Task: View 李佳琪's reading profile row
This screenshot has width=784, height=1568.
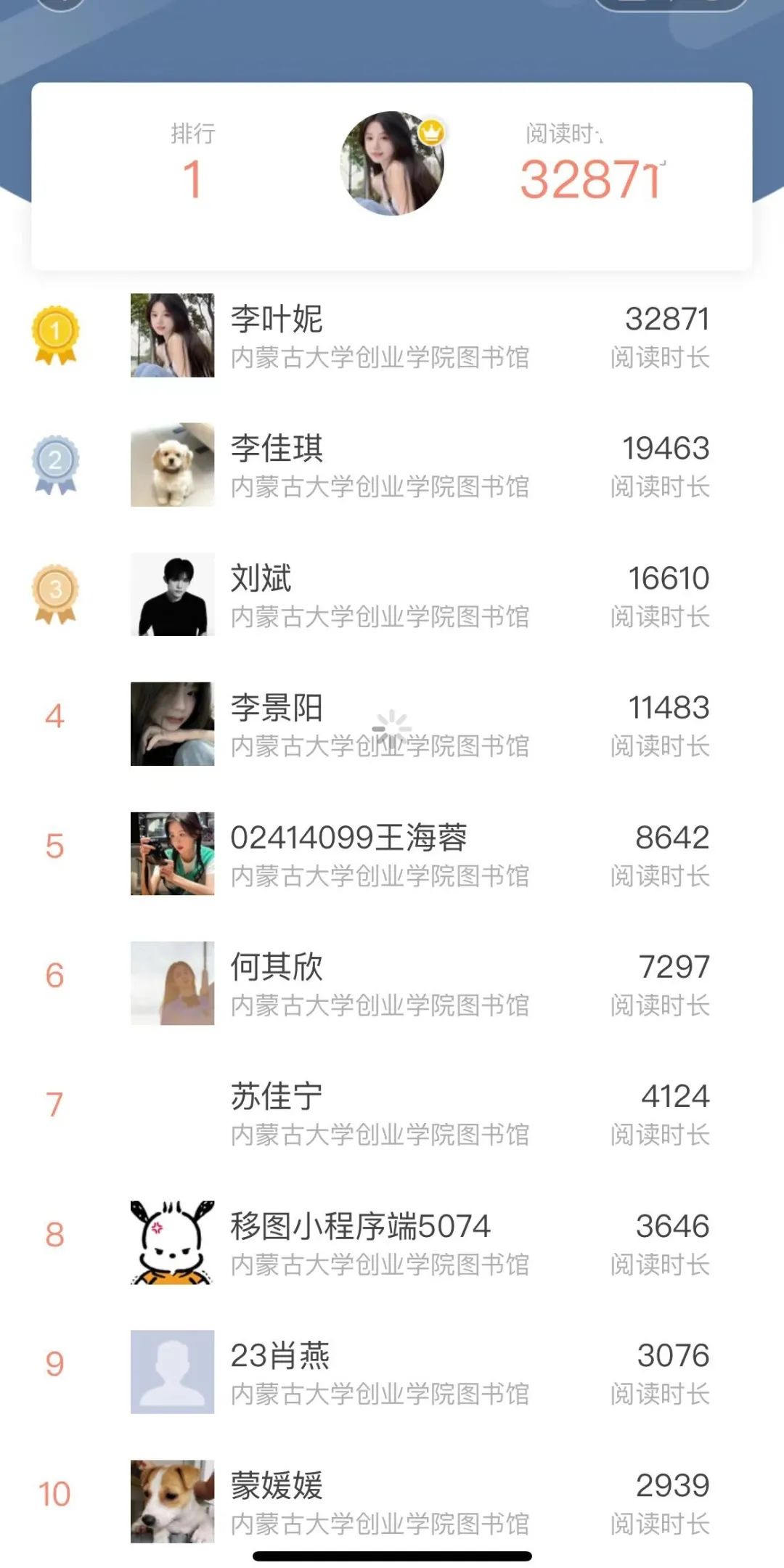Action: pos(392,465)
